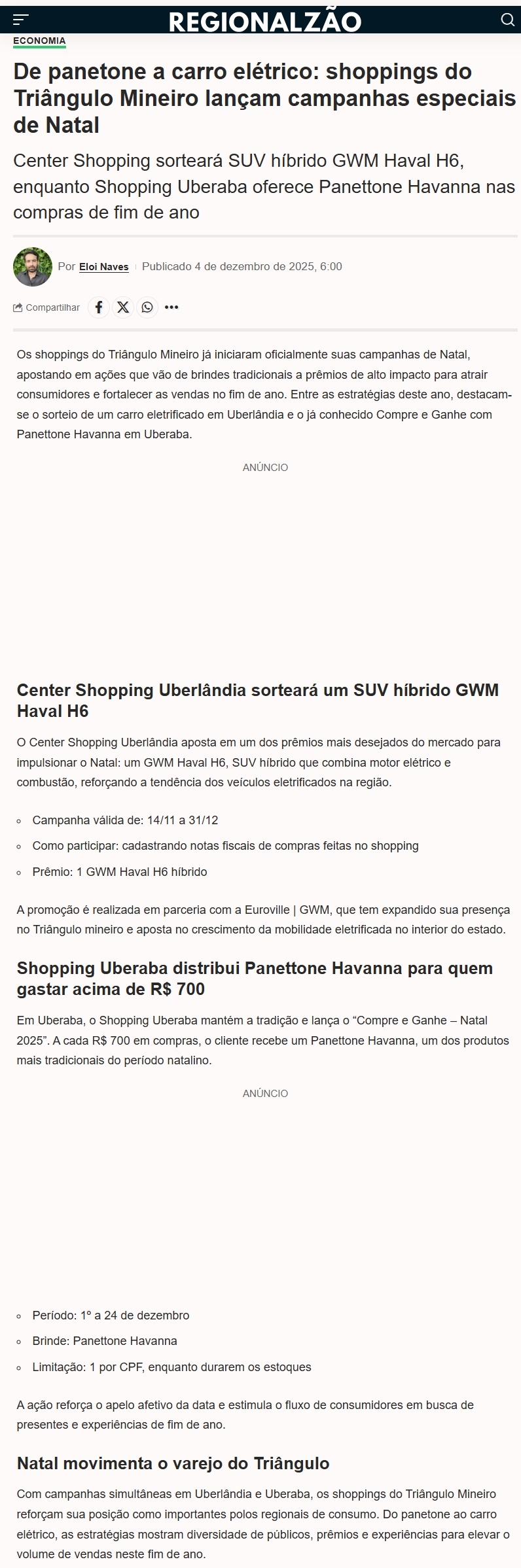Screen dimensions: 521x1568
Task: Open the hamburger menu
Action: tap(21, 20)
